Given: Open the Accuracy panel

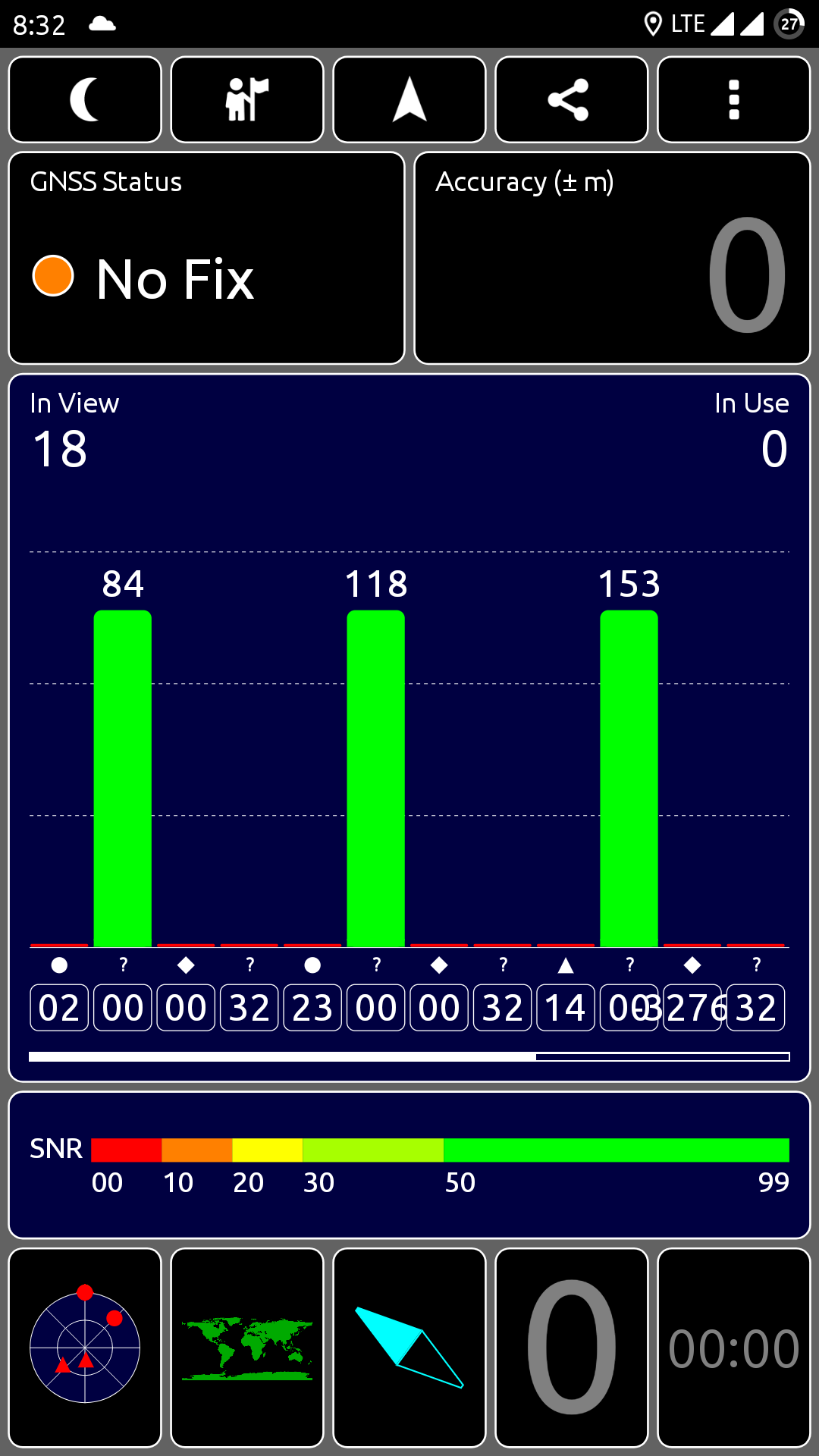Looking at the screenshot, I should click(x=612, y=258).
